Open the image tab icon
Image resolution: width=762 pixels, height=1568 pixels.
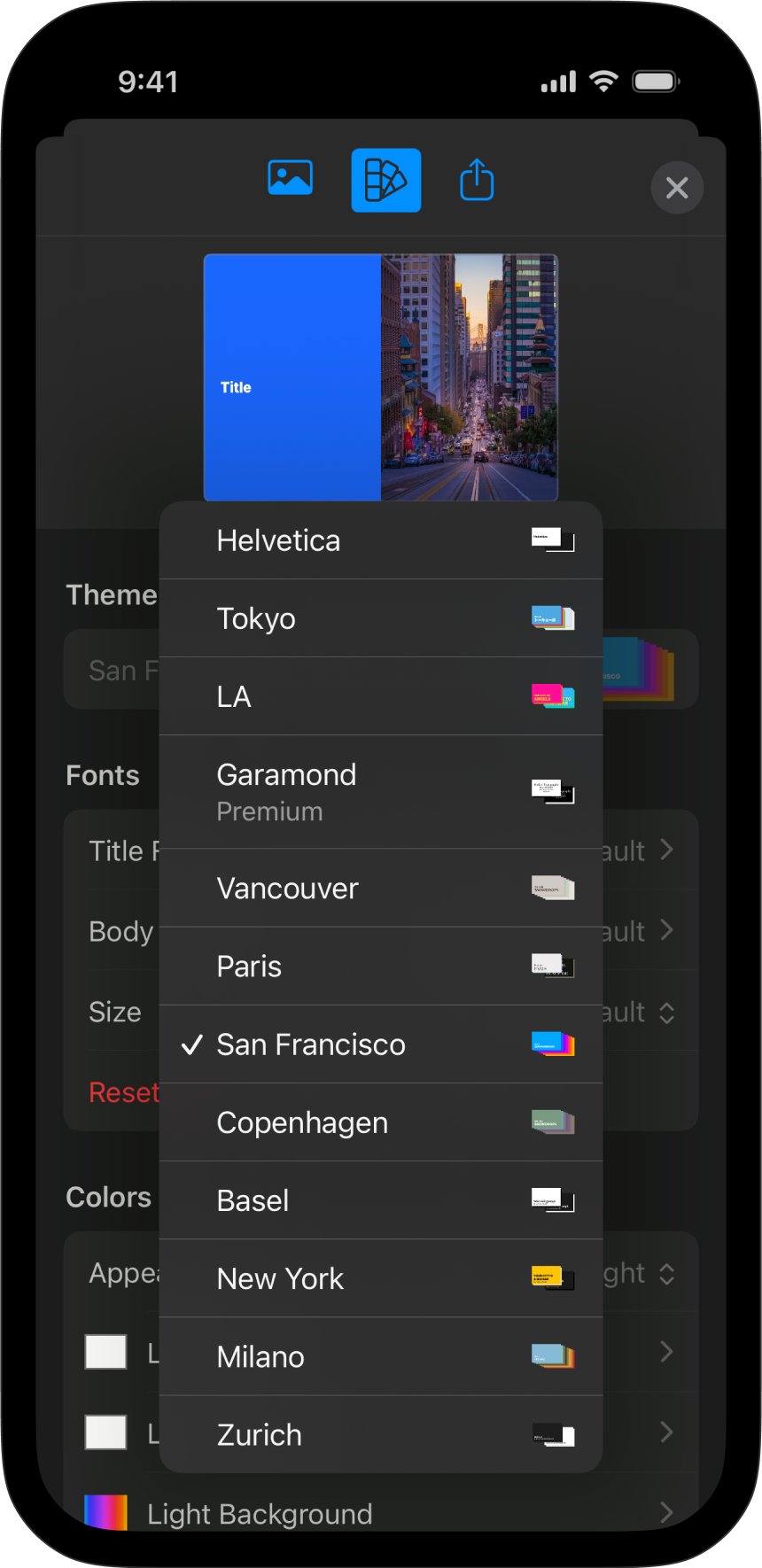(290, 179)
